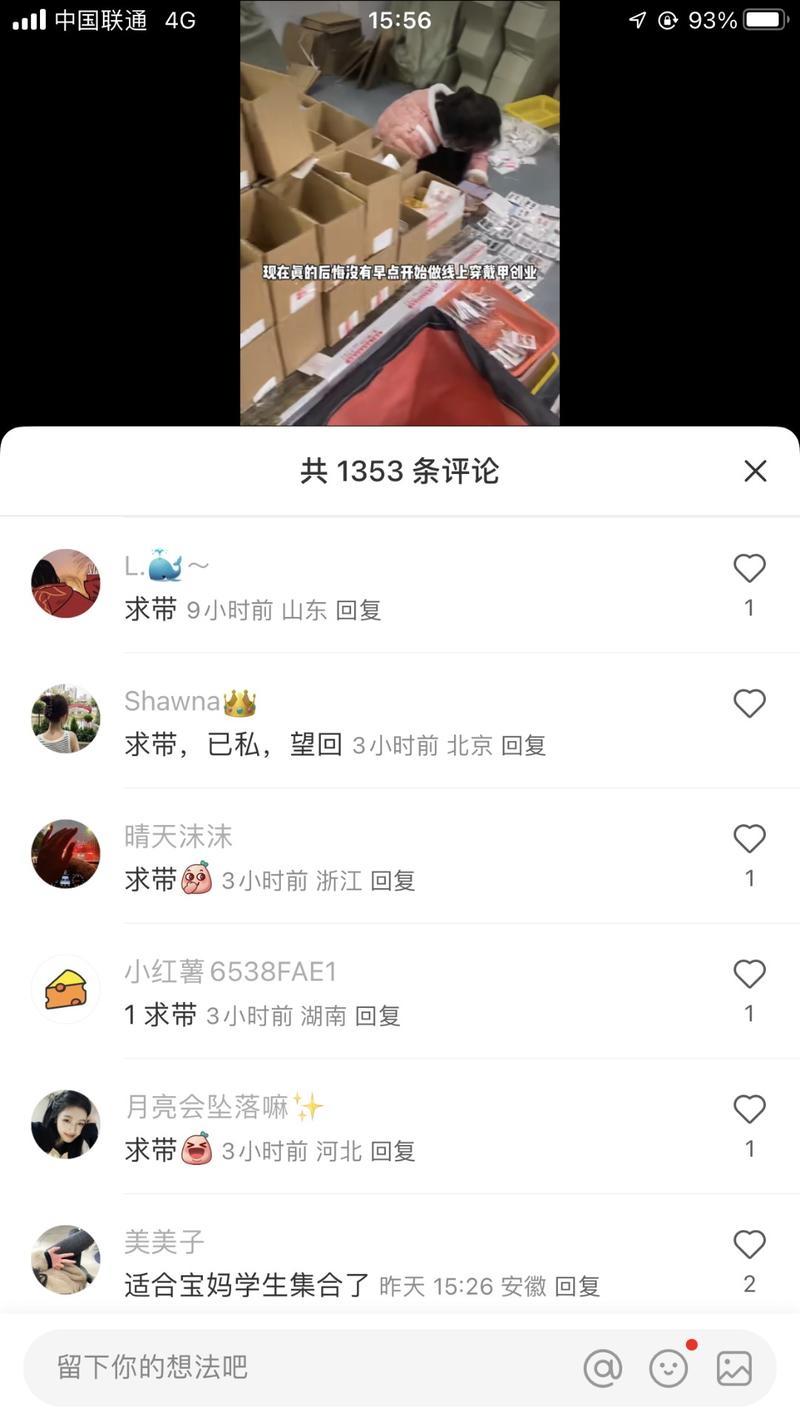Viewport: 800px width, 1422px height.
Task: Reply to Shawna's comment
Action: [x=523, y=745]
